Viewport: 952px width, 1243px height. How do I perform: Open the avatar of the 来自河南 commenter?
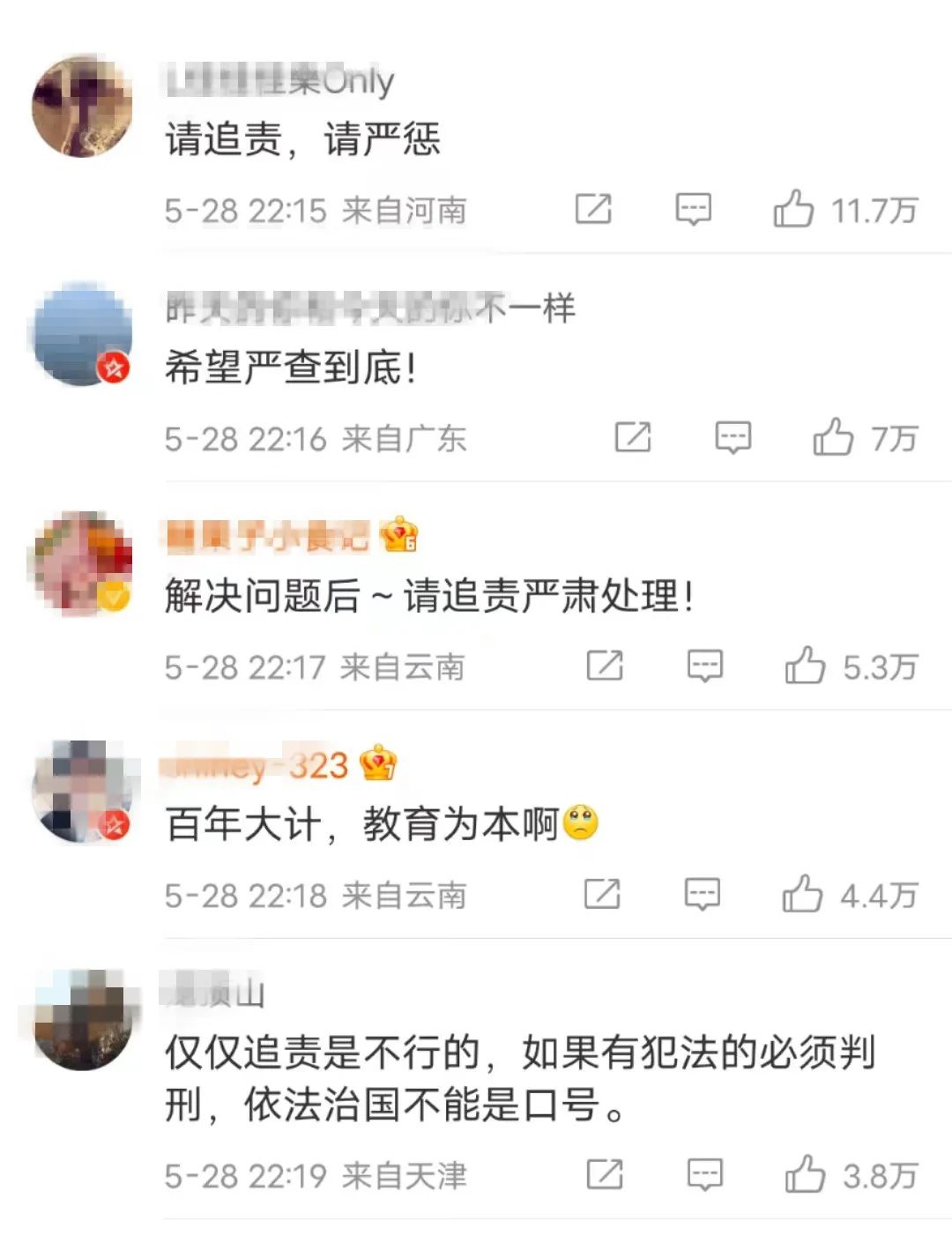click(81, 106)
